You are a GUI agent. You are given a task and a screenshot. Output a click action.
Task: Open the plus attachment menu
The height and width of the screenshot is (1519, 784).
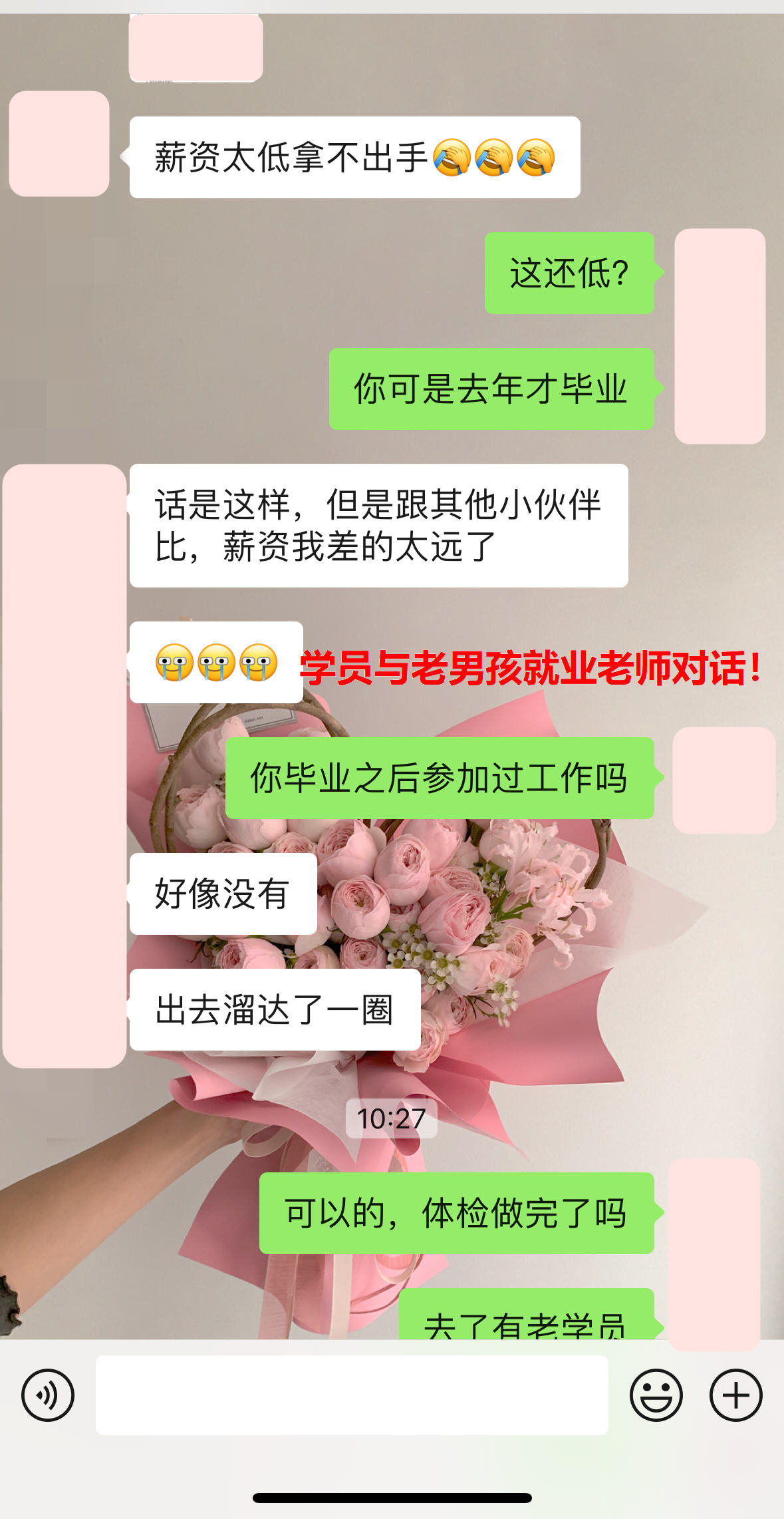(x=736, y=1395)
